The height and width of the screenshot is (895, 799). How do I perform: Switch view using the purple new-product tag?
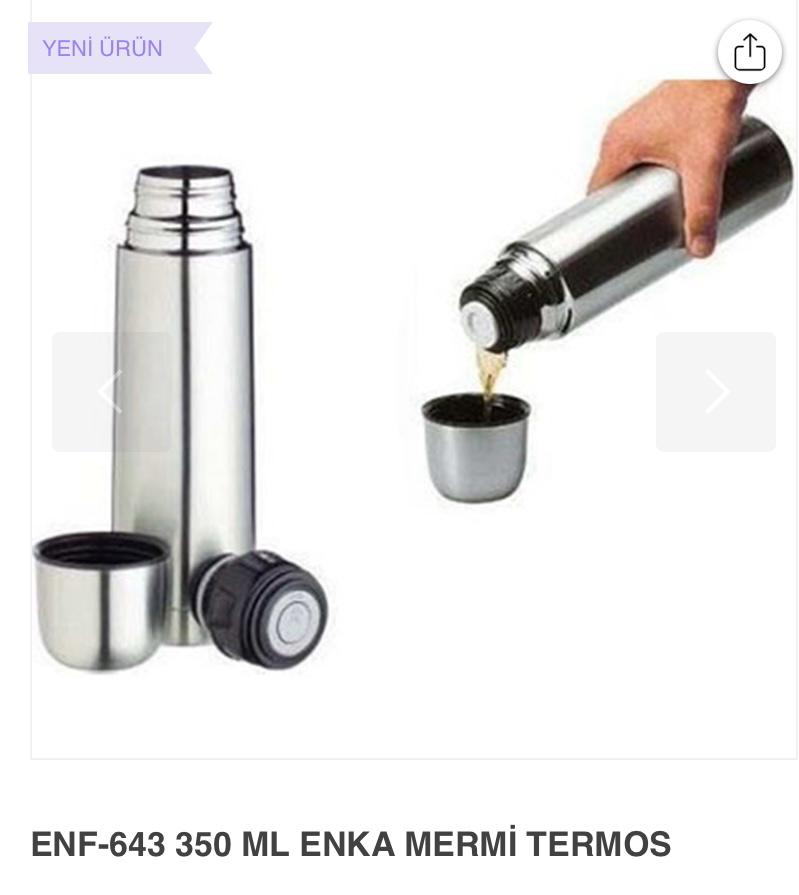coord(103,47)
